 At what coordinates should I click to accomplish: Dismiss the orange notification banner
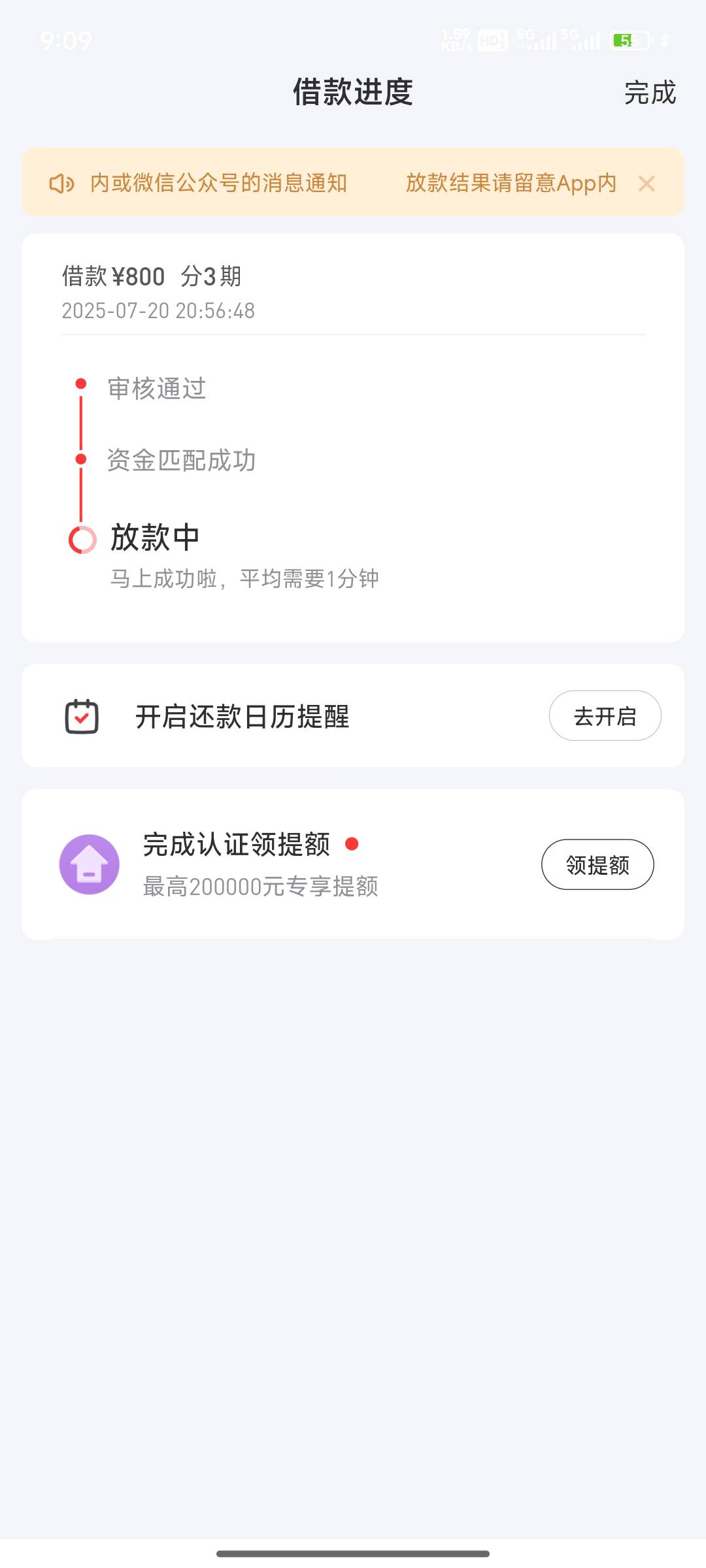(x=647, y=184)
